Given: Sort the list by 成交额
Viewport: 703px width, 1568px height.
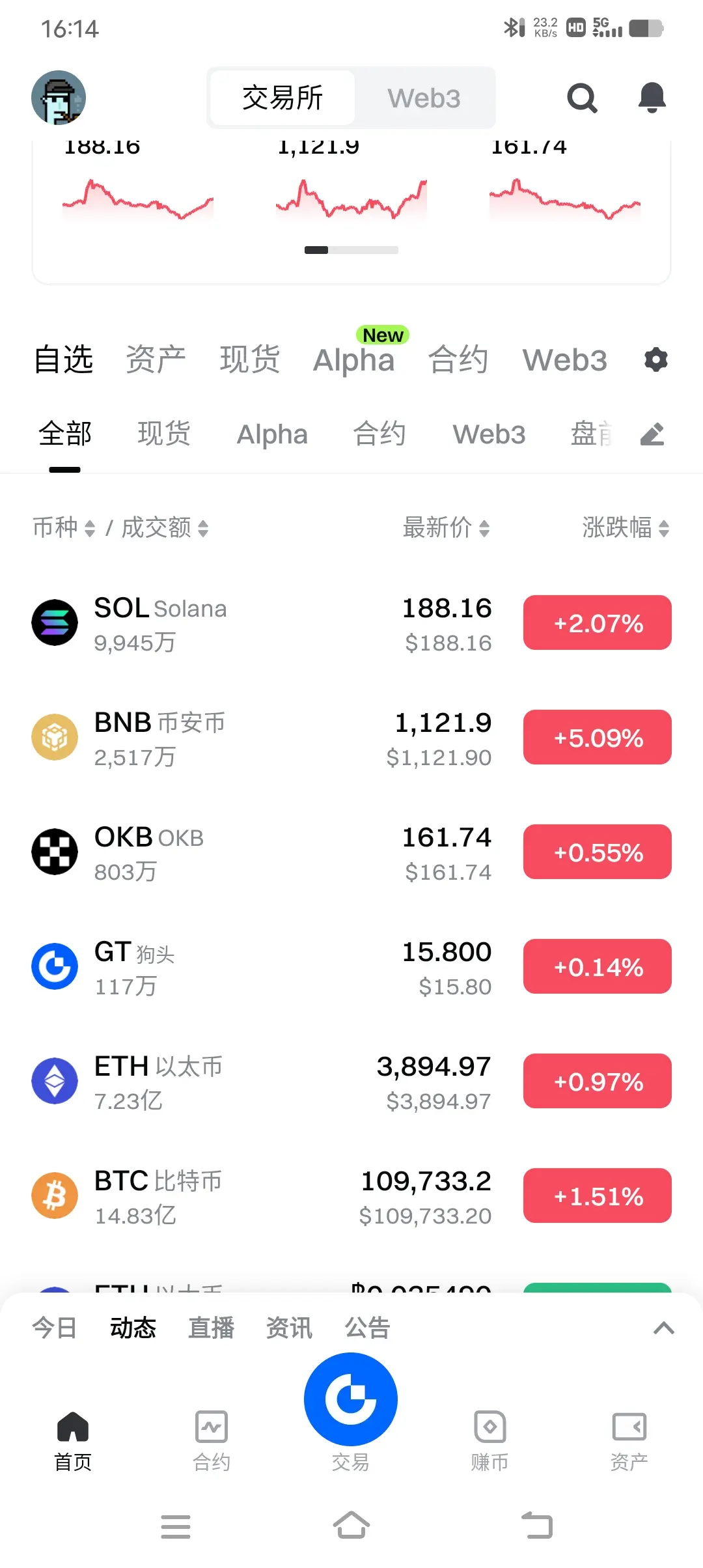Looking at the screenshot, I should pyautogui.click(x=165, y=527).
